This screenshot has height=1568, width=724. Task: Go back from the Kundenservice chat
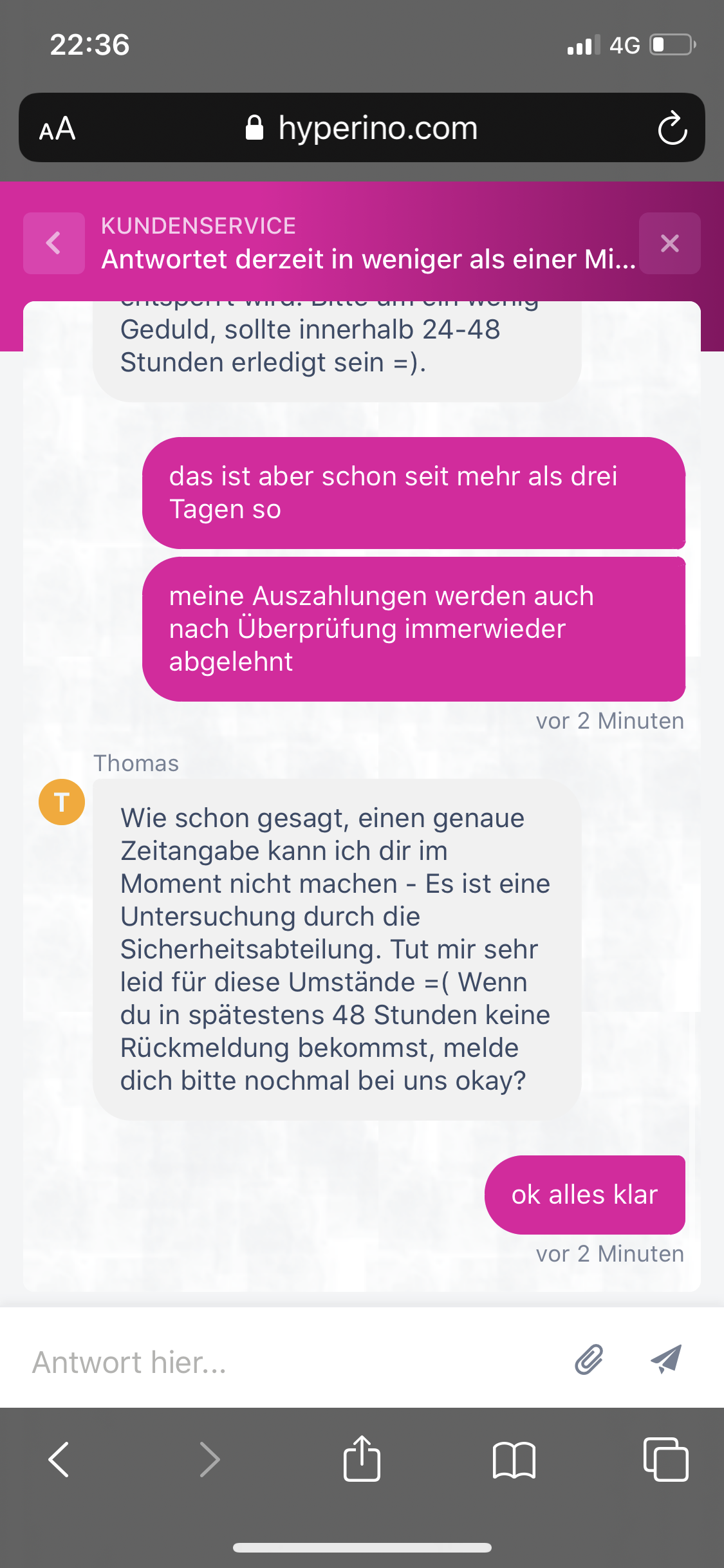coord(54,243)
